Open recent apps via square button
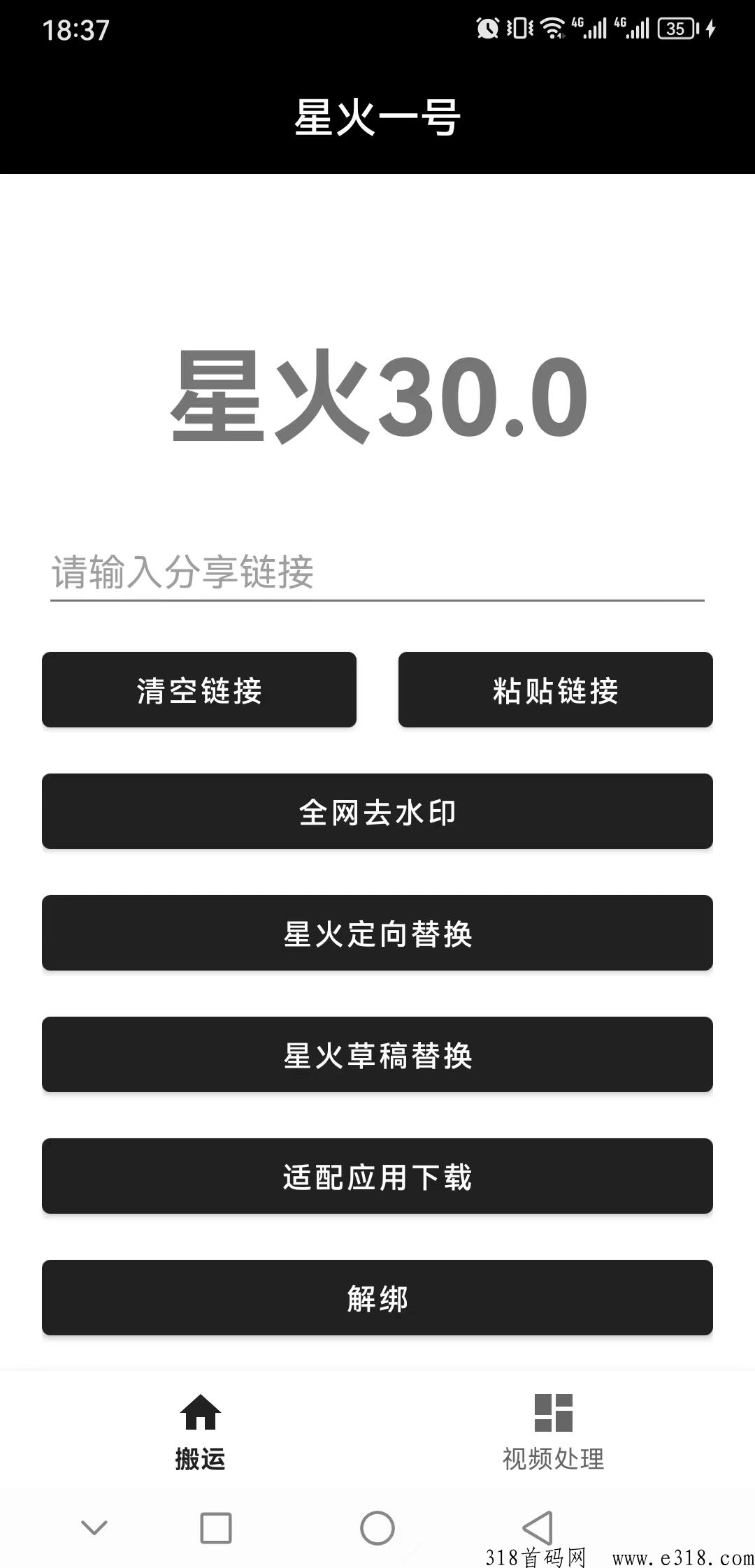This screenshot has height=1568, width=755. [216, 1527]
